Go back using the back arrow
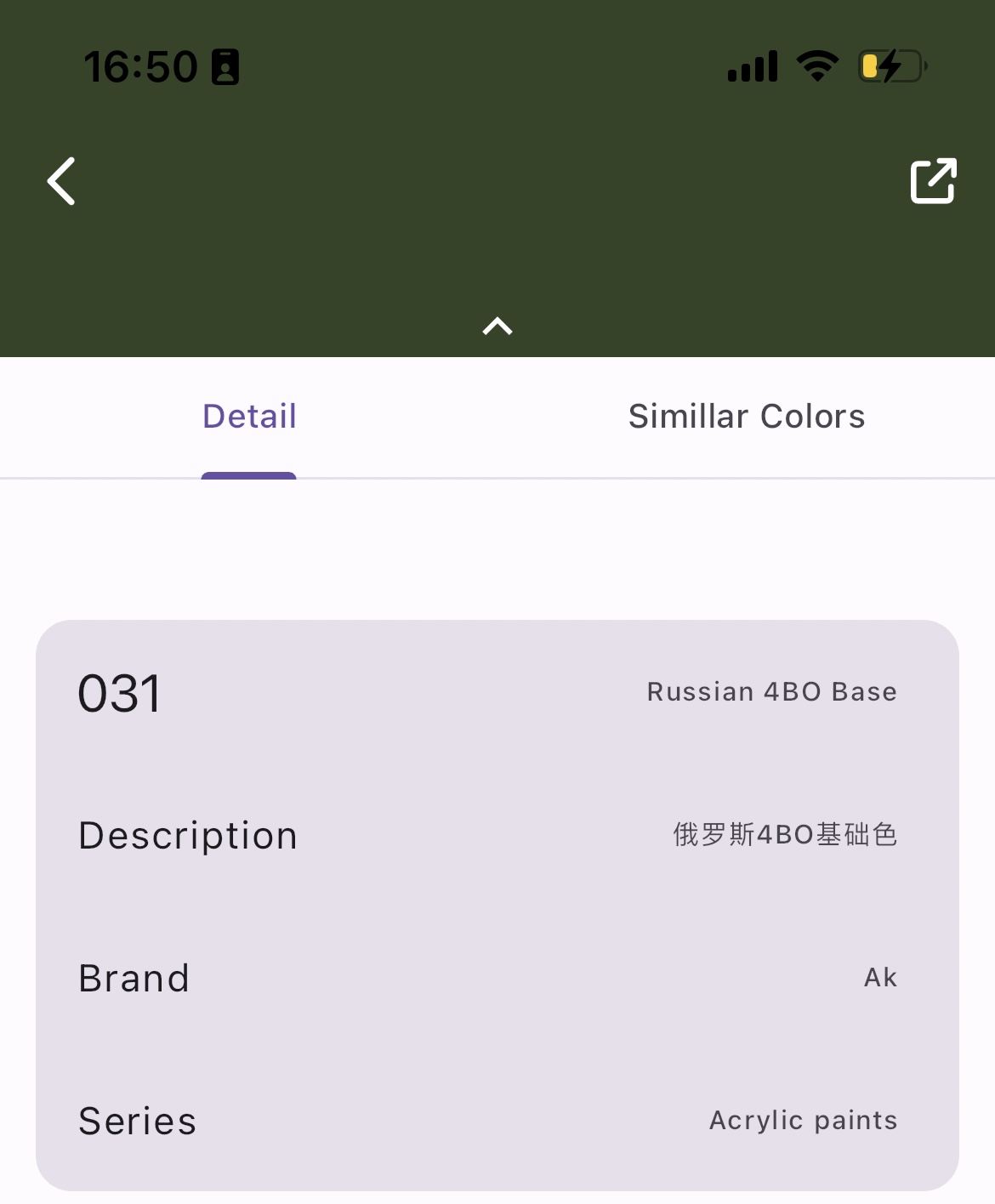995x1204 pixels. click(61, 181)
